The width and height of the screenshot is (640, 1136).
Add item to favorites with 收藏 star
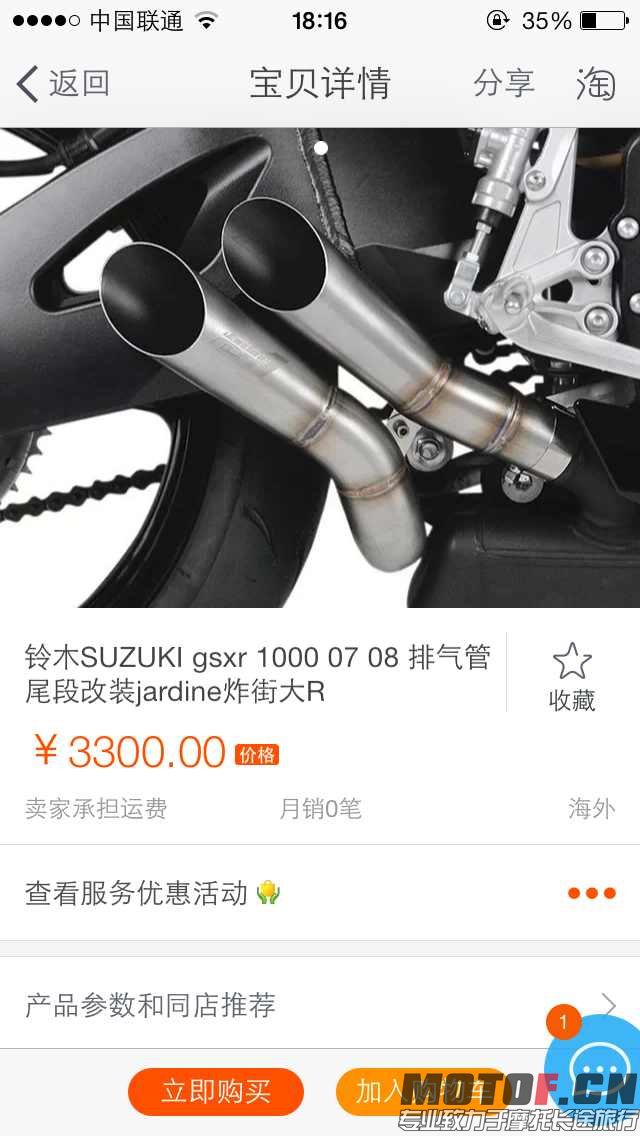click(x=572, y=676)
